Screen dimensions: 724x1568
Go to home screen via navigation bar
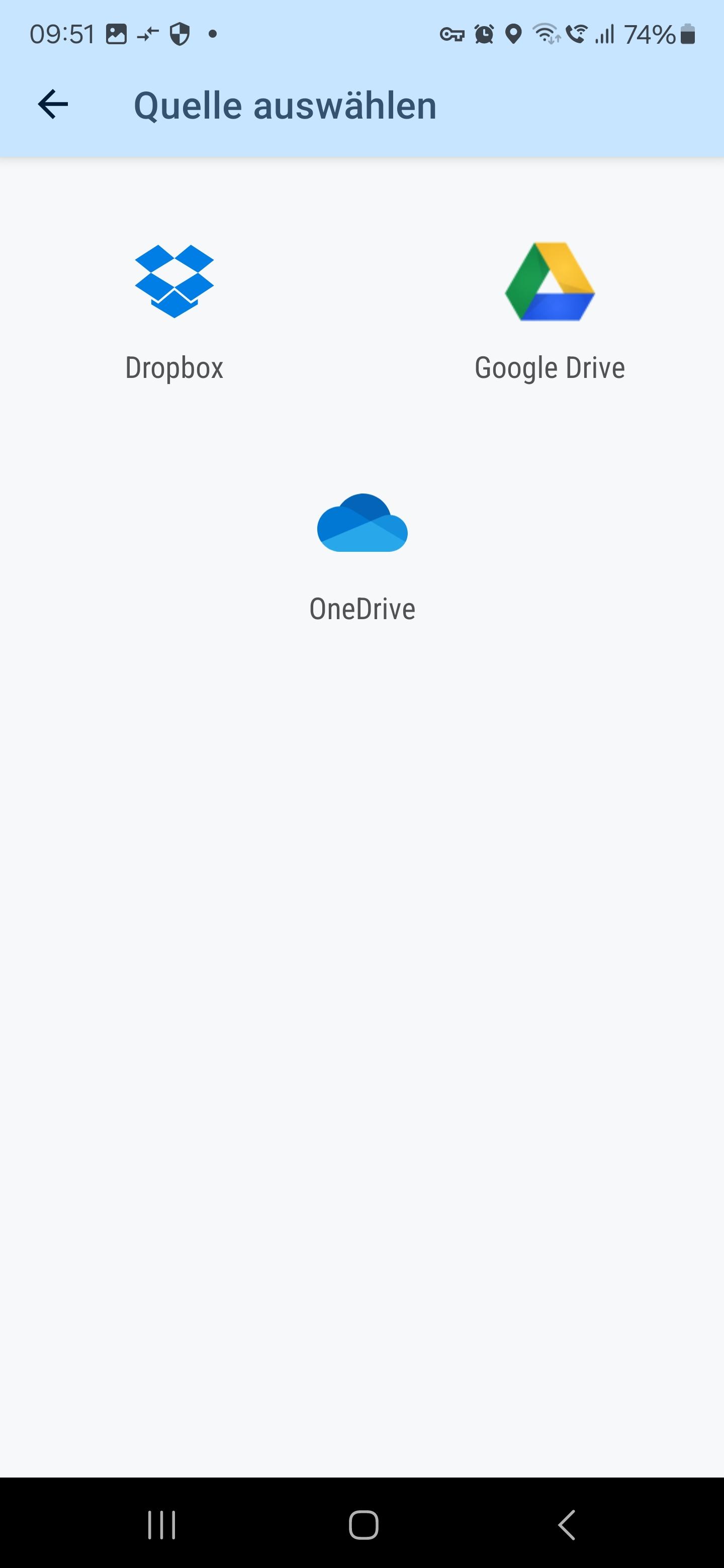(364, 1525)
